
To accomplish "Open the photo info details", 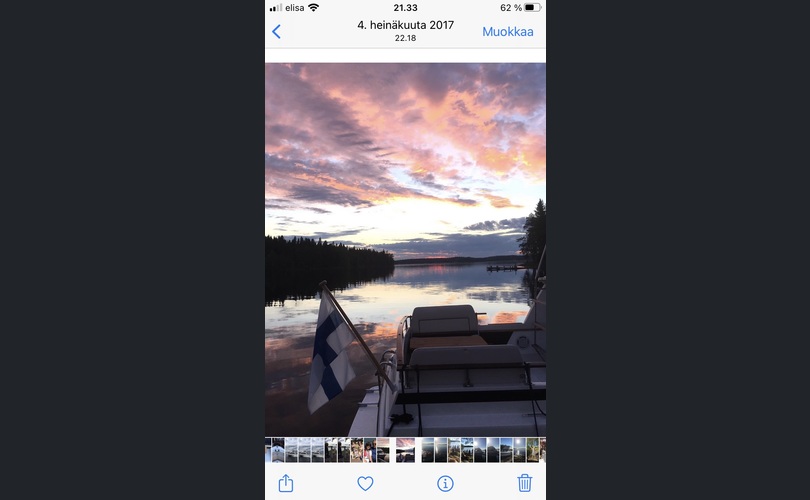I will (x=445, y=483).
